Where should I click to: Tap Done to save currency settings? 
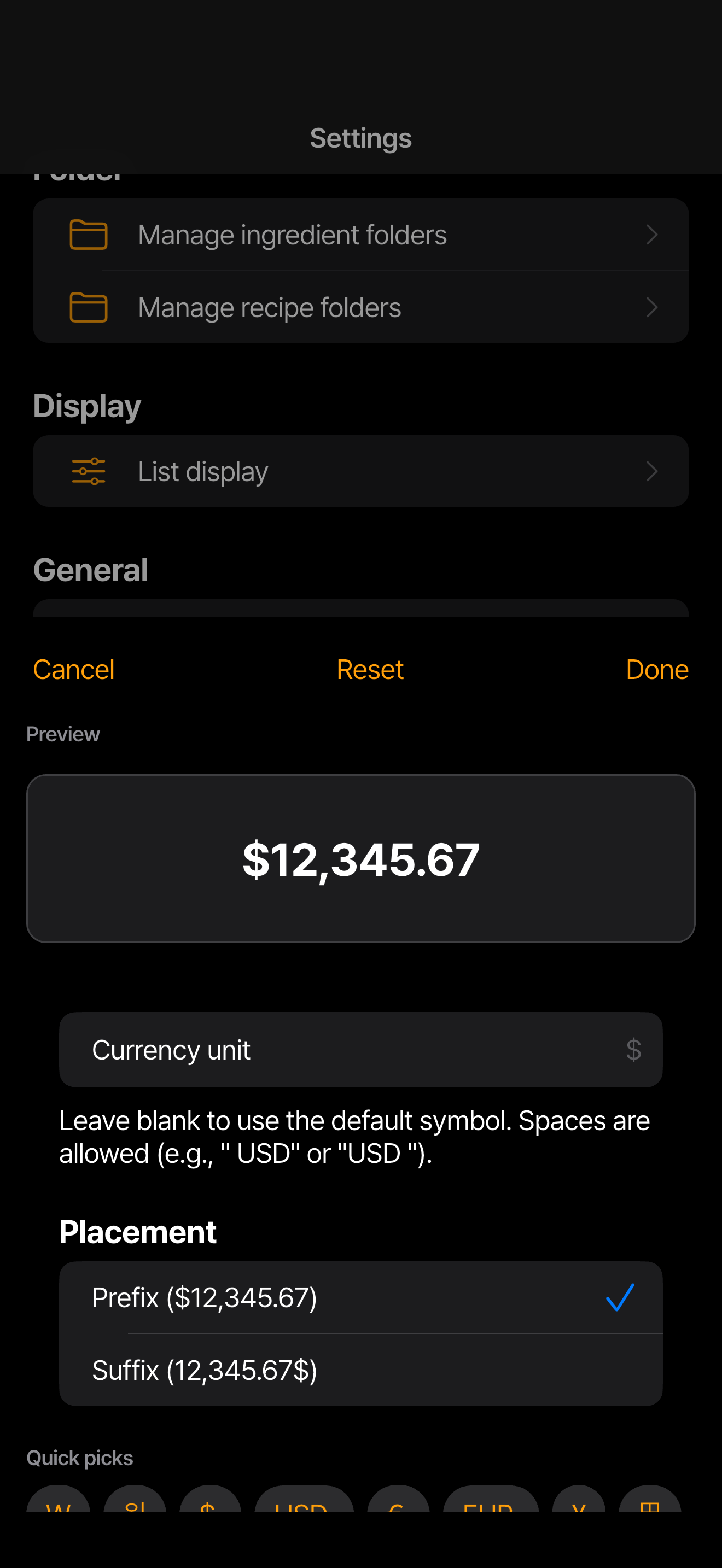(657, 669)
